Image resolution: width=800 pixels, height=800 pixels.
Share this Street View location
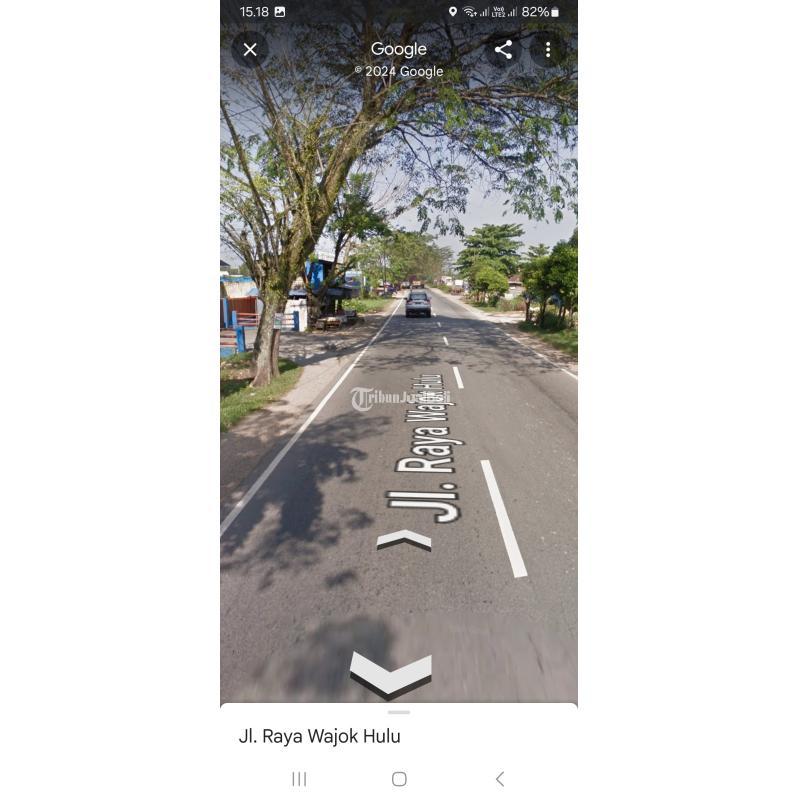(x=503, y=50)
